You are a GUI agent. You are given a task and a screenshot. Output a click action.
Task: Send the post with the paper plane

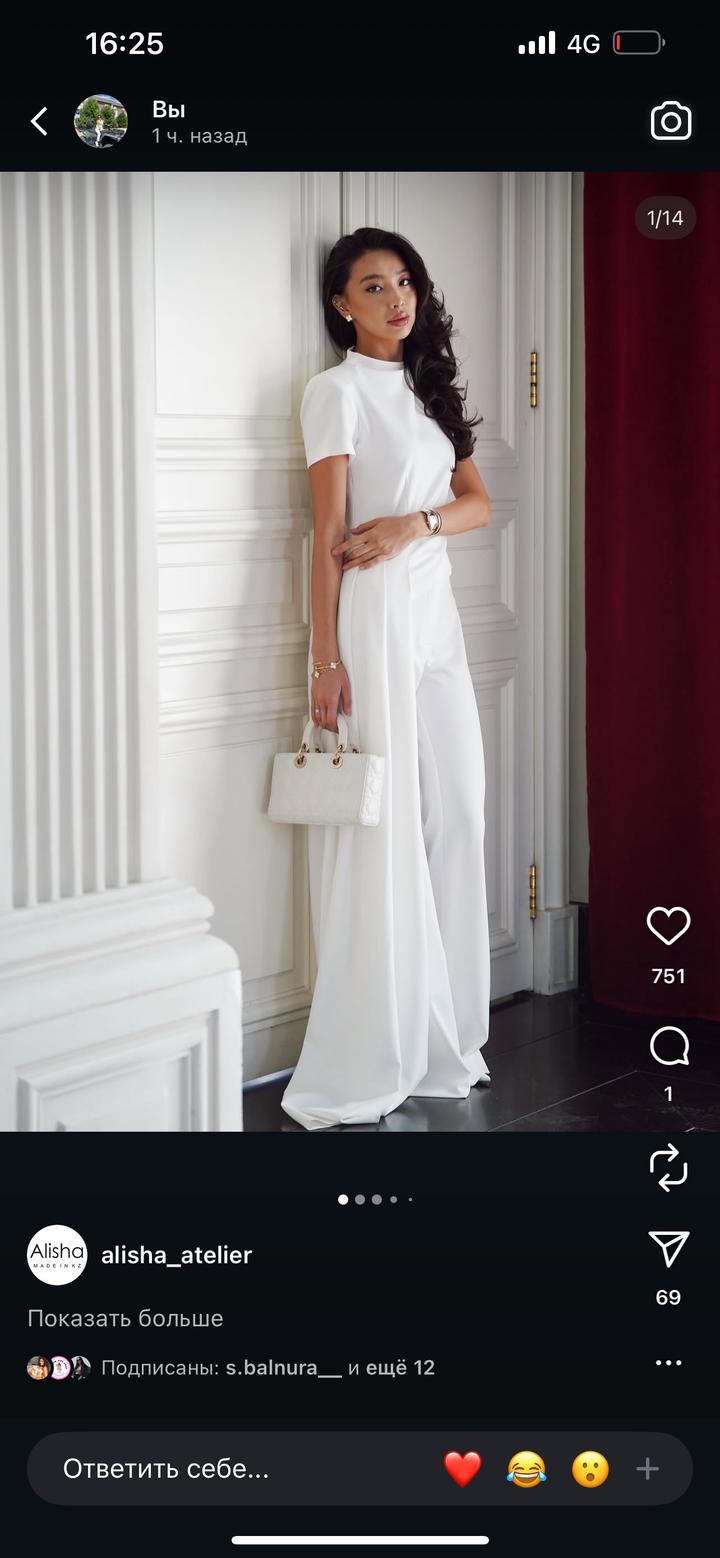point(668,1250)
